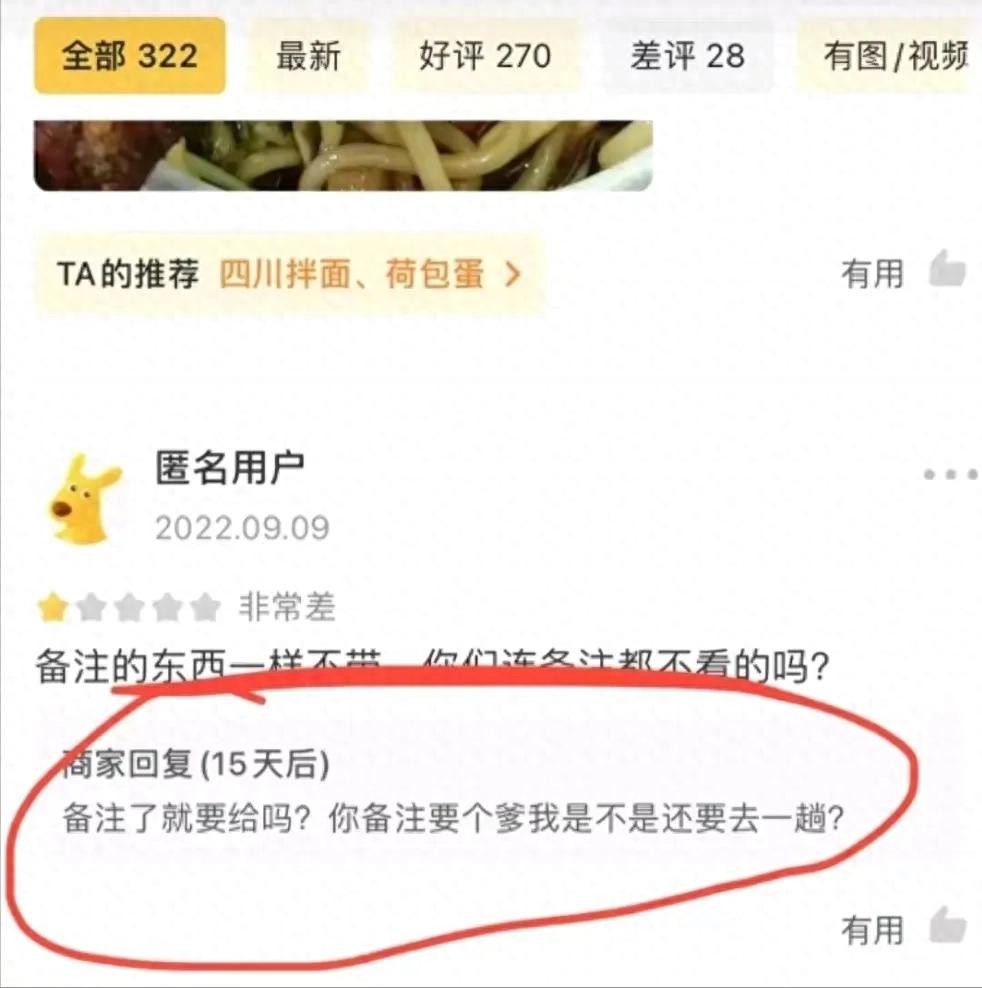Switch to the 最新 reviews filter
The image size is (982, 988).
click(308, 56)
